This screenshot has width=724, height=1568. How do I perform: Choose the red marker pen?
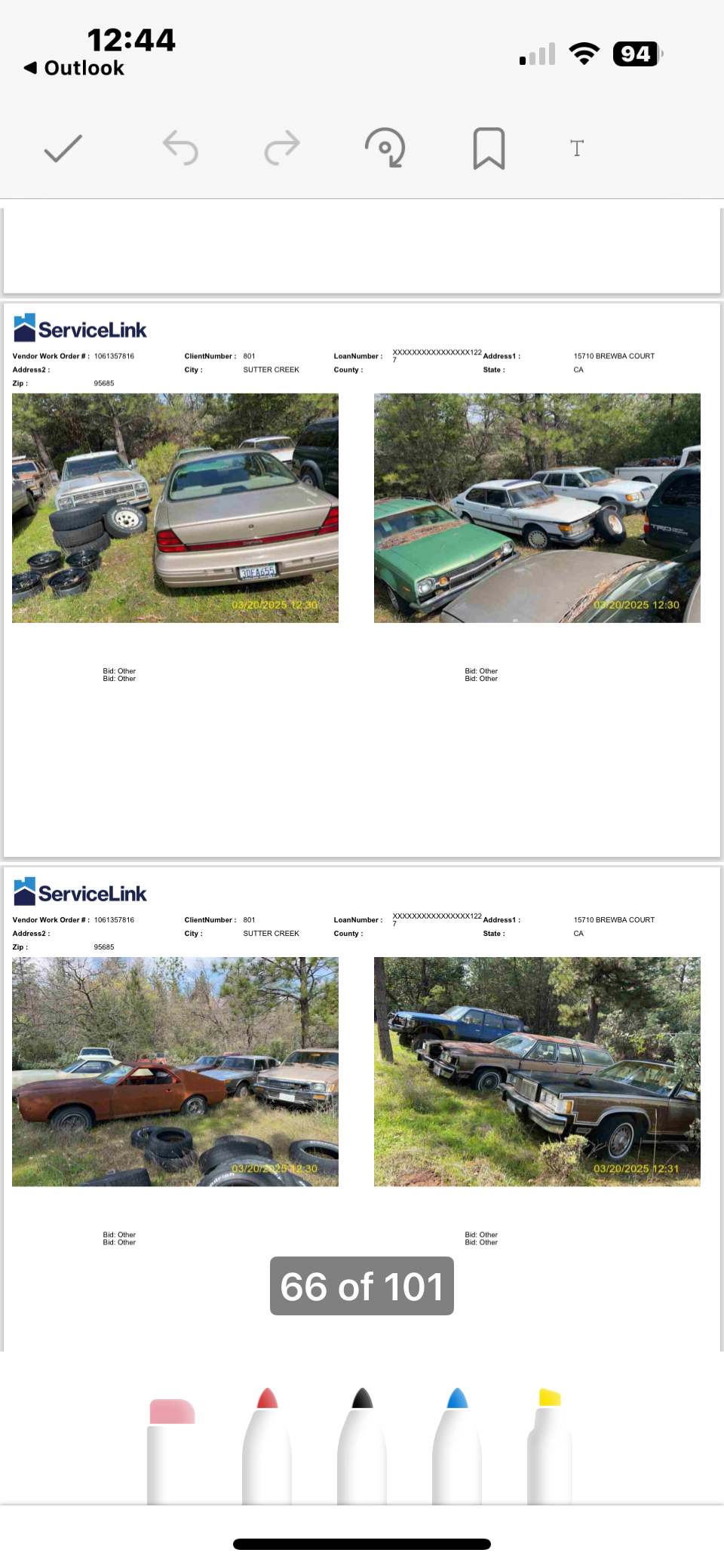[267, 1445]
